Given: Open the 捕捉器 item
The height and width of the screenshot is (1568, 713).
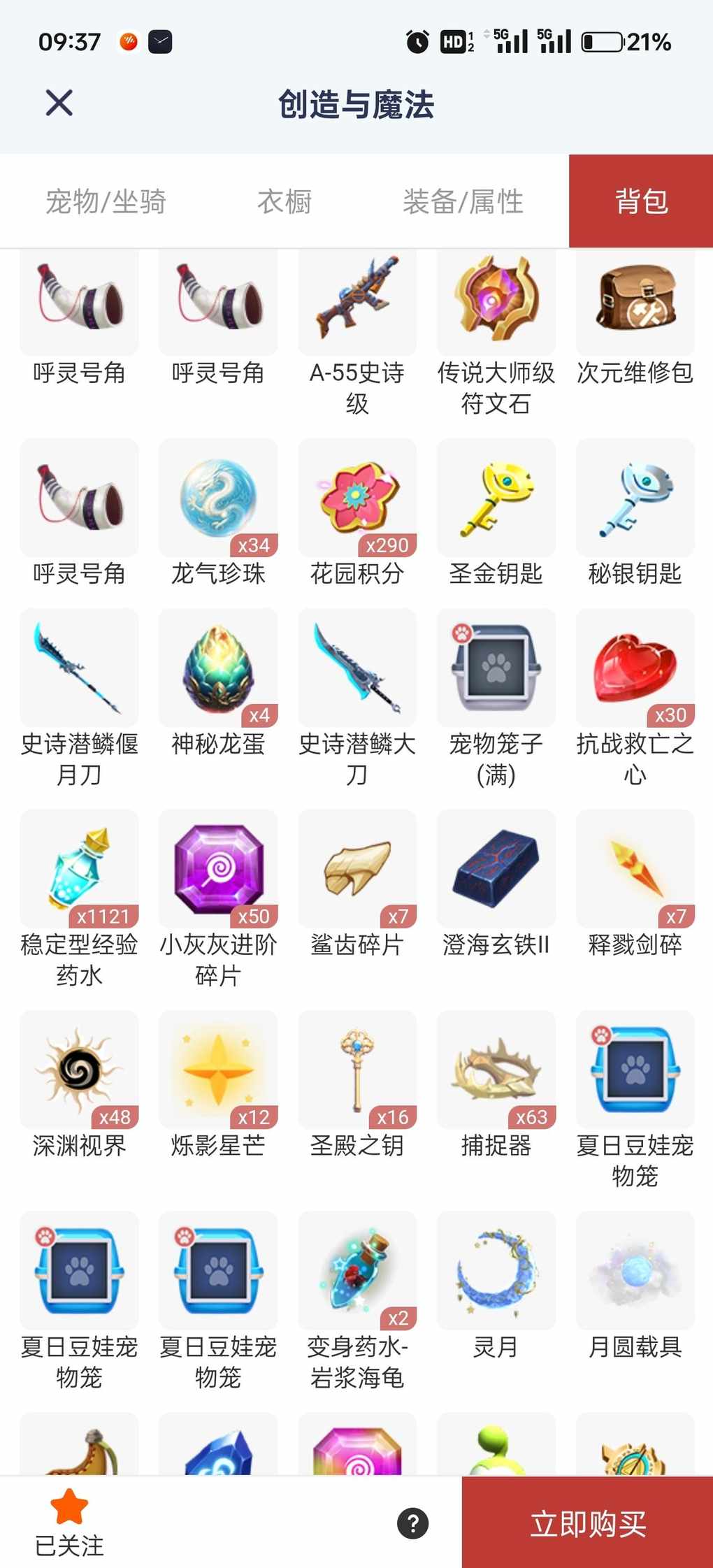Looking at the screenshot, I should click(496, 1070).
